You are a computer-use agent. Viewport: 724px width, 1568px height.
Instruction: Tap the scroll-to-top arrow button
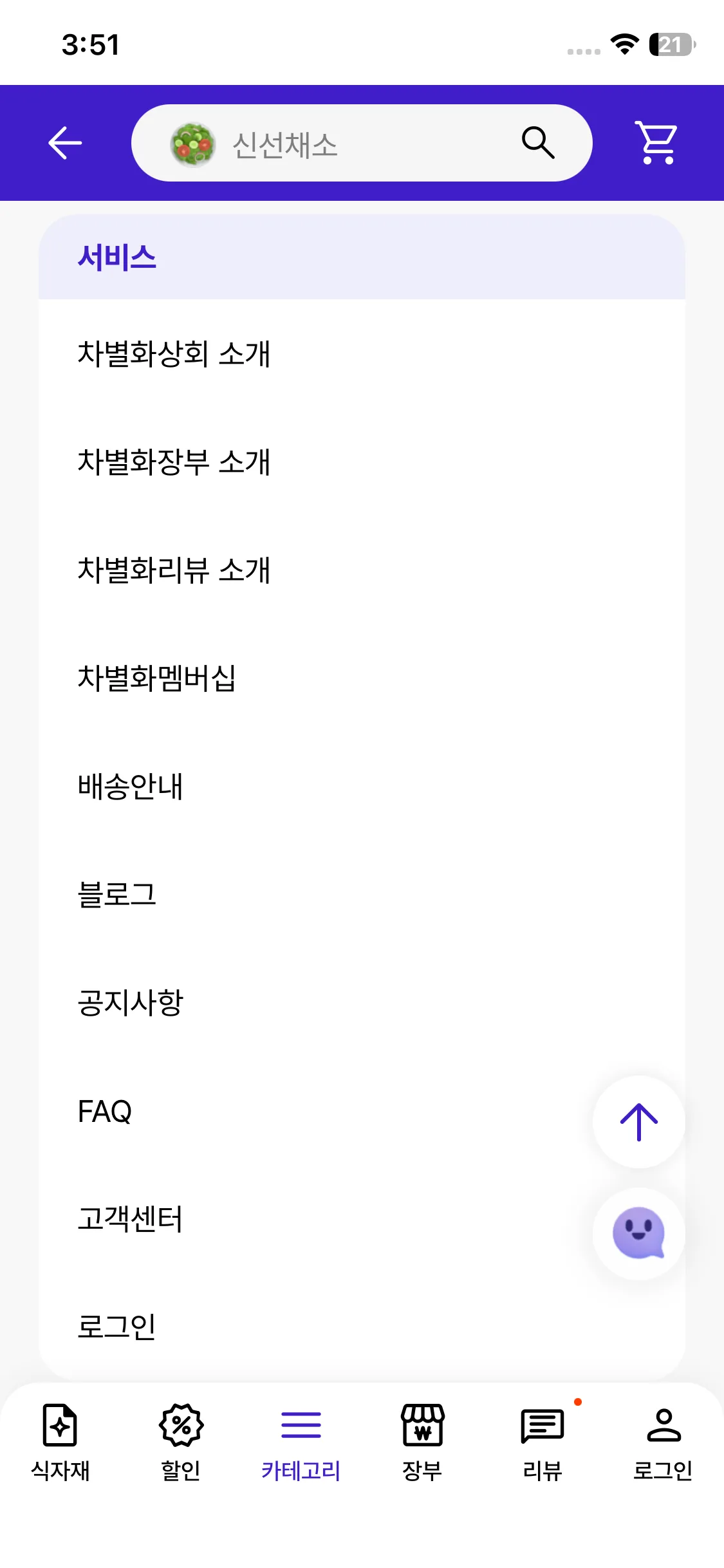click(x=638, y=1122)
